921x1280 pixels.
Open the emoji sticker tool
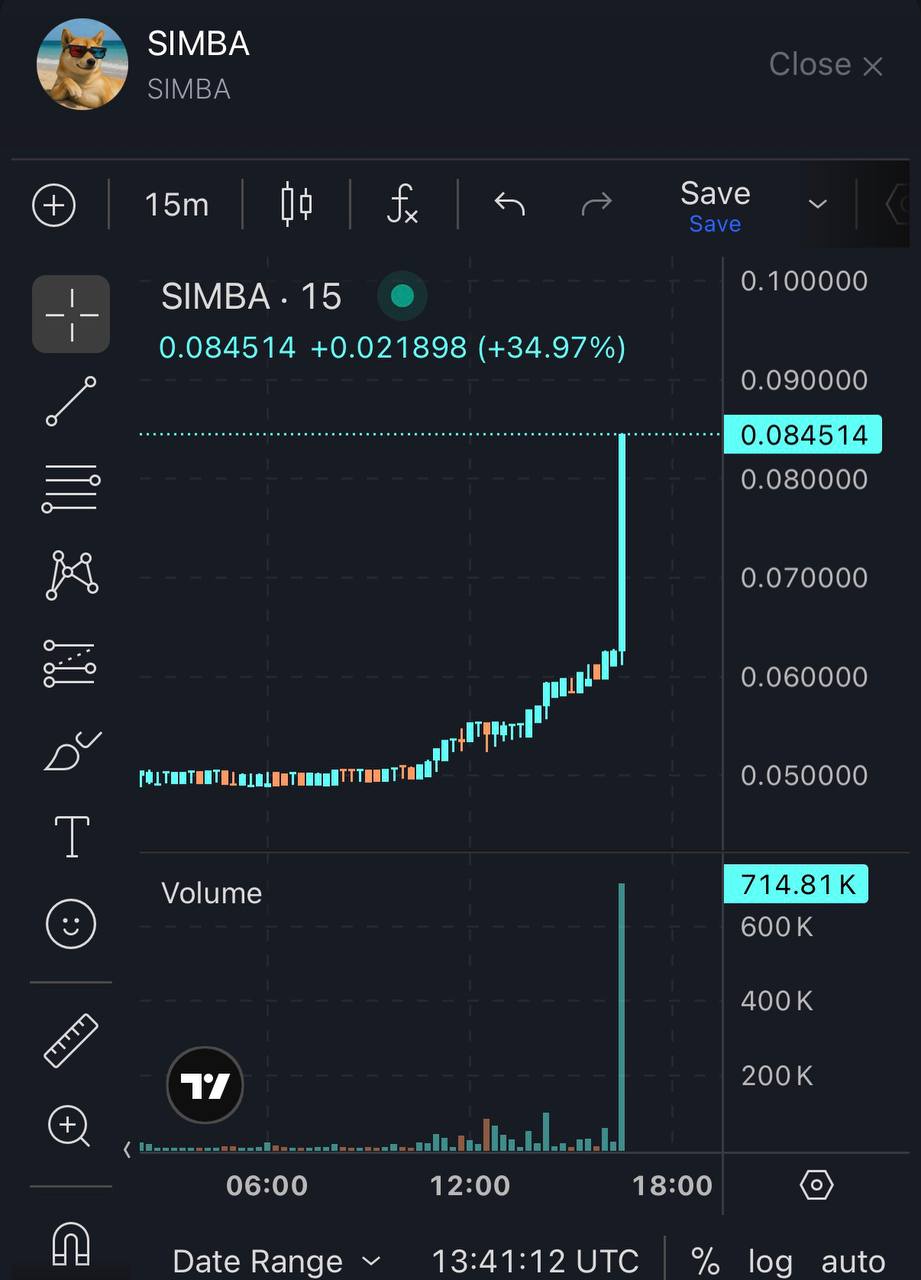(71, 923)
